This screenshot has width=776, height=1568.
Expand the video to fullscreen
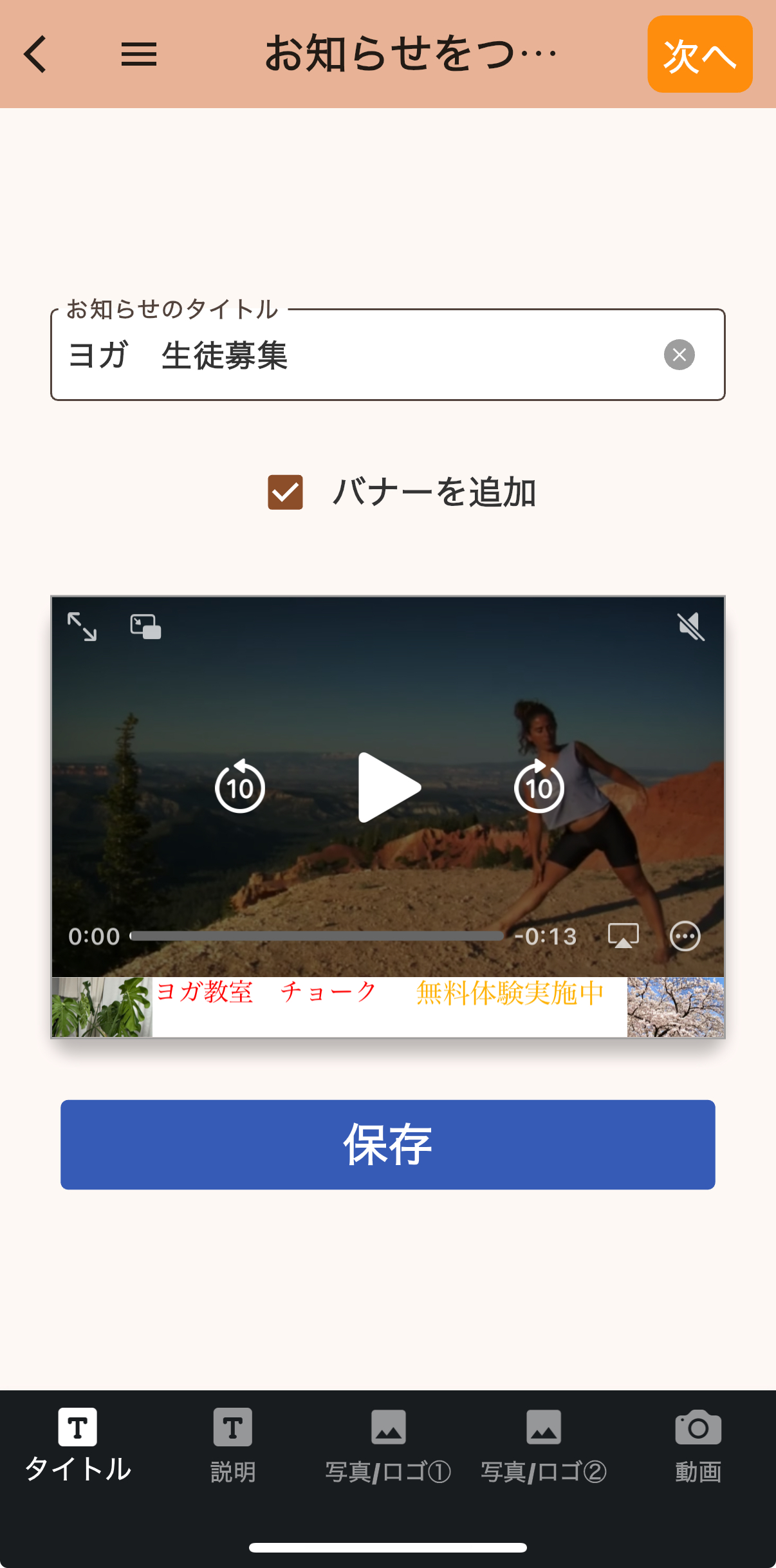coord(82,626)
